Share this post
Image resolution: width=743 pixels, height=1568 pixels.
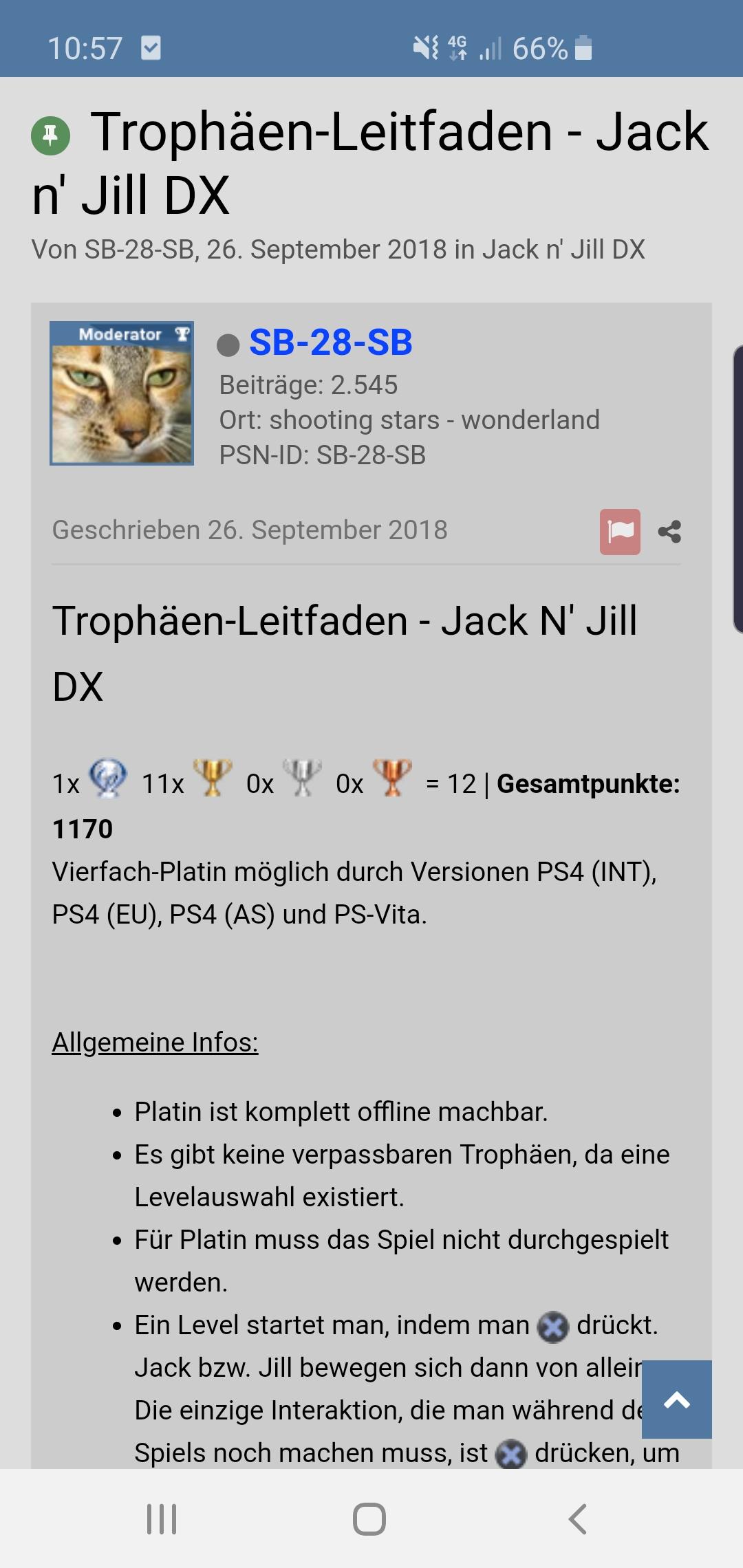(x=669, y=532)
